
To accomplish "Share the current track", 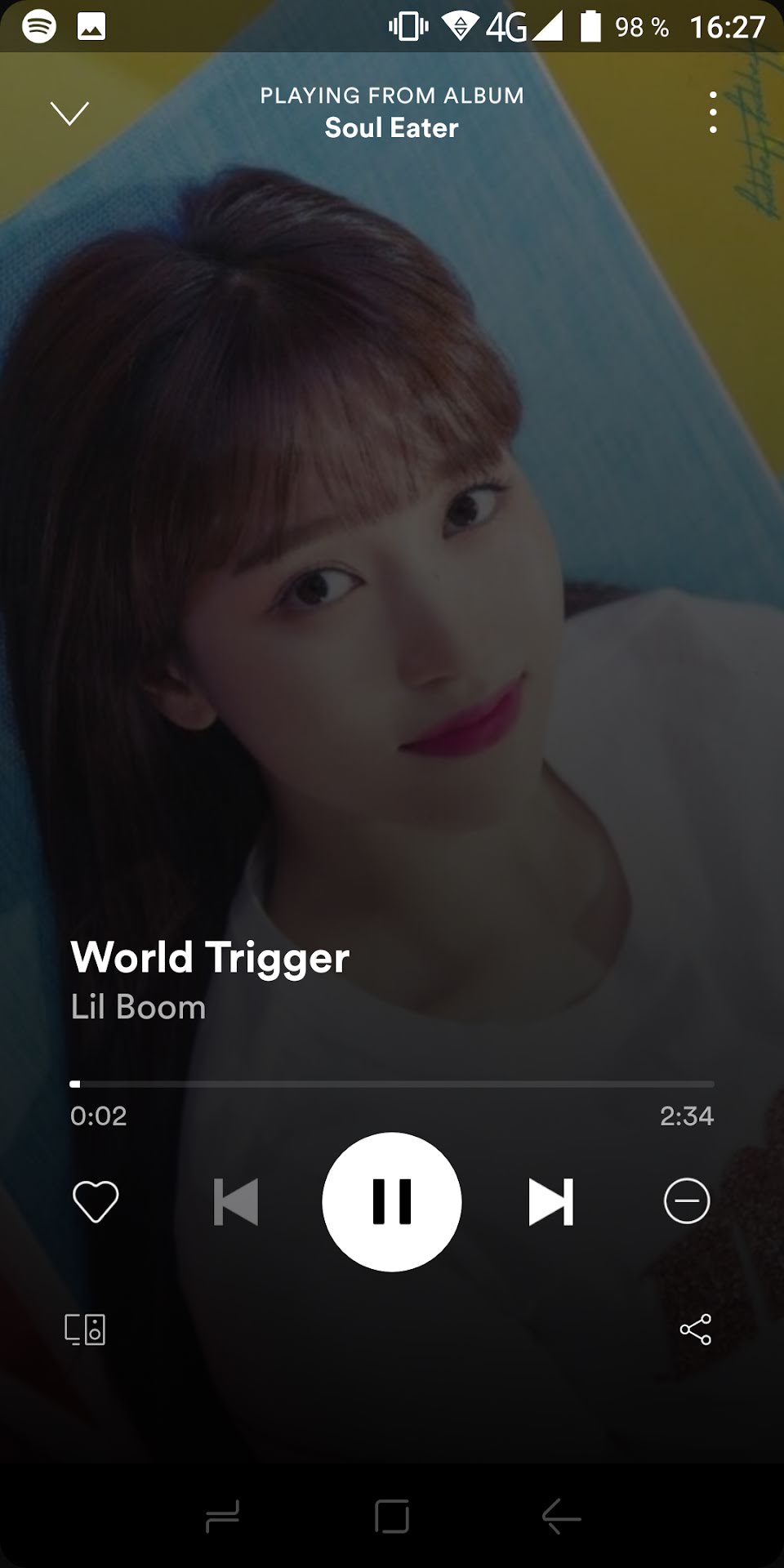I will 696,1330.
